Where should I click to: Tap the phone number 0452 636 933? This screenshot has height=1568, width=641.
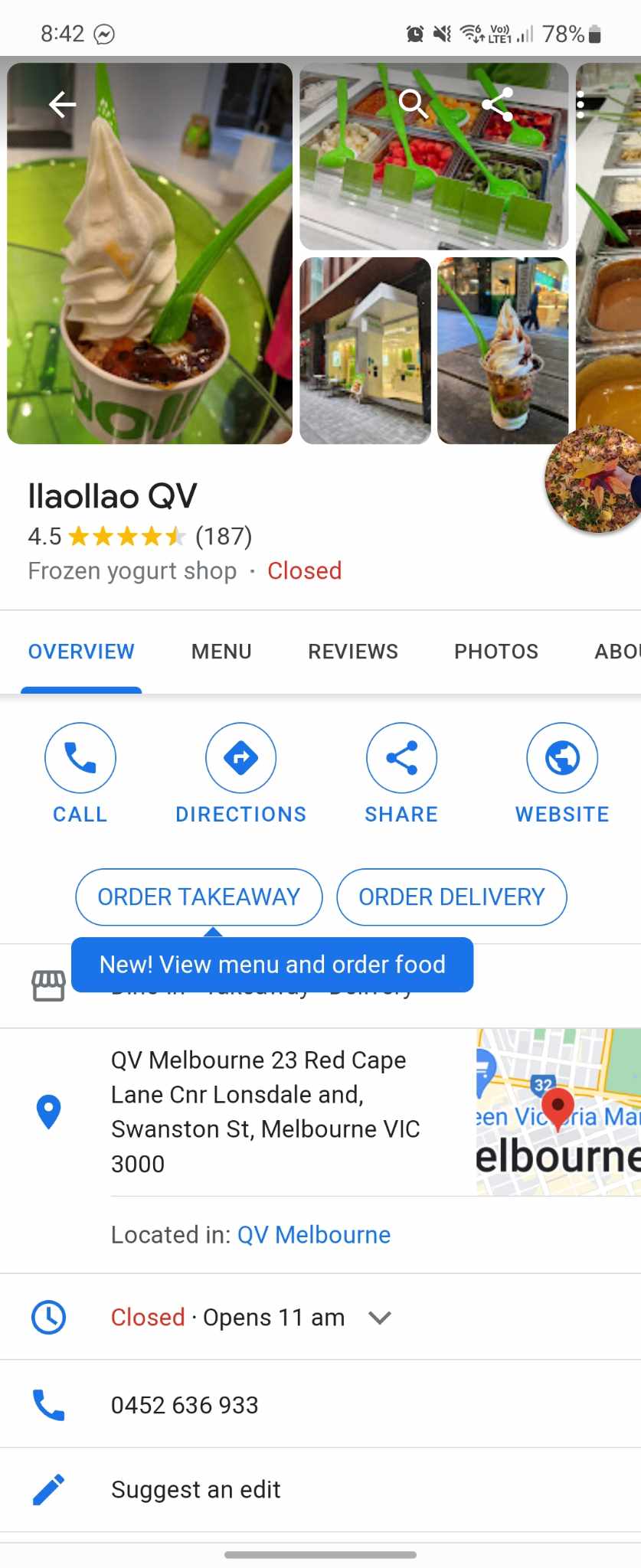click(185, 1405)
